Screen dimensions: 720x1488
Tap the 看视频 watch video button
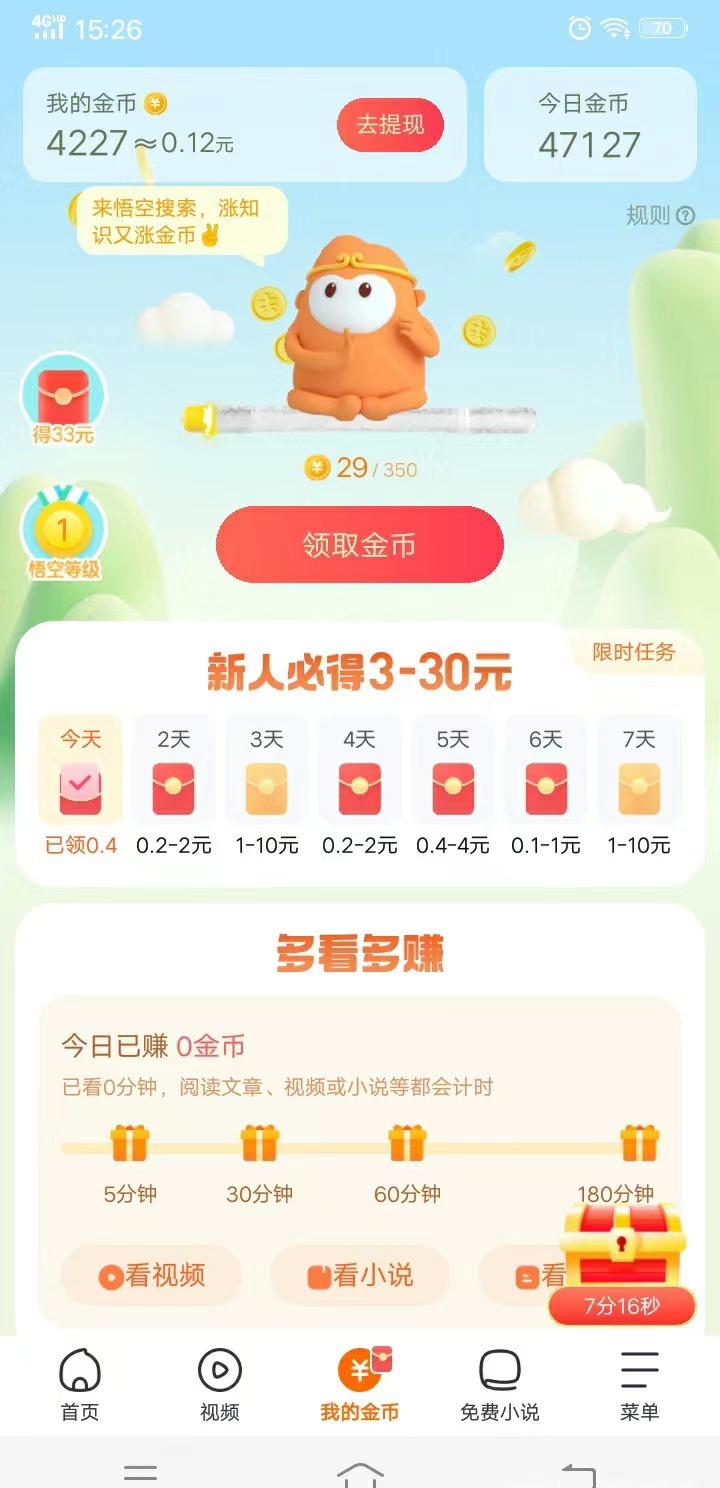tap(152, 1275)
